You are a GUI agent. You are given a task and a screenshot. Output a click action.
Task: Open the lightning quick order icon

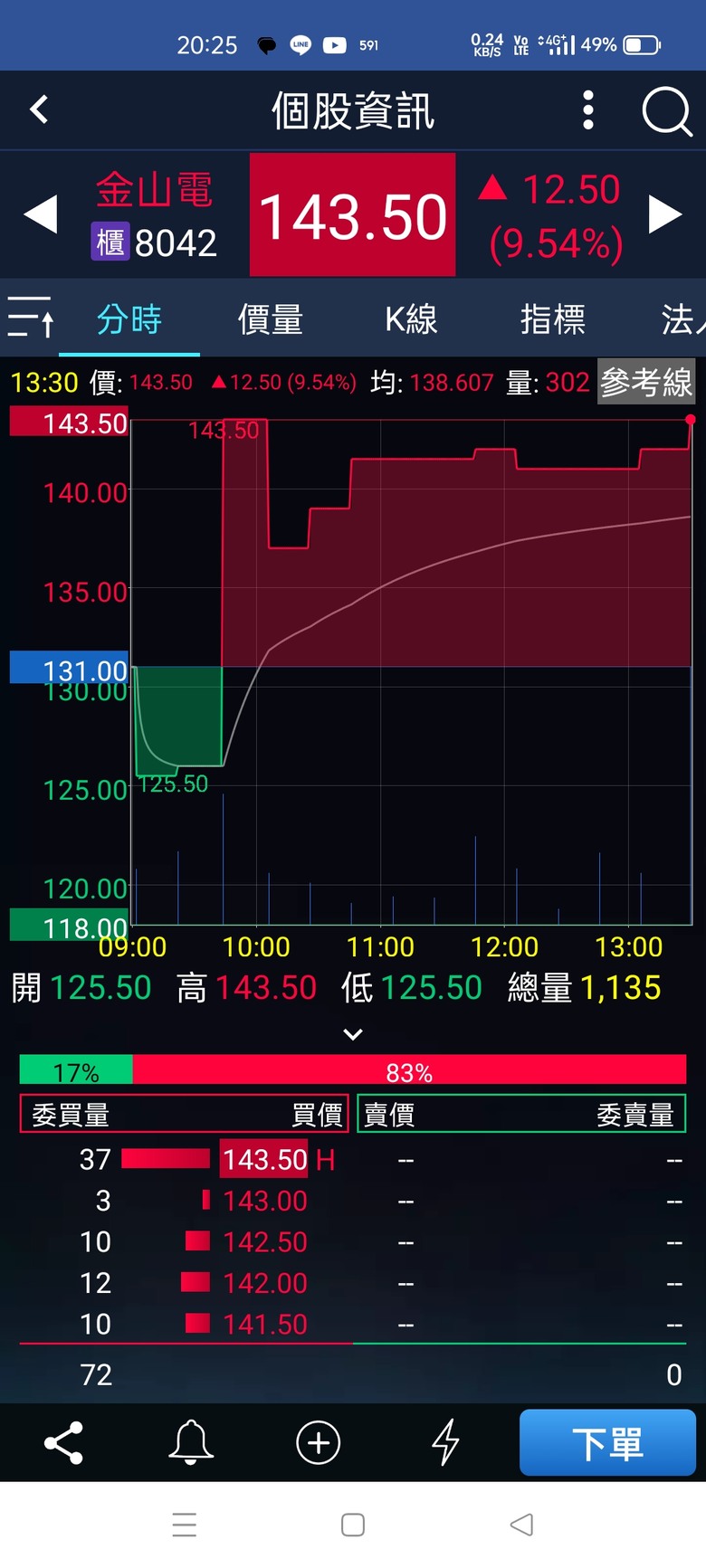445,1442
